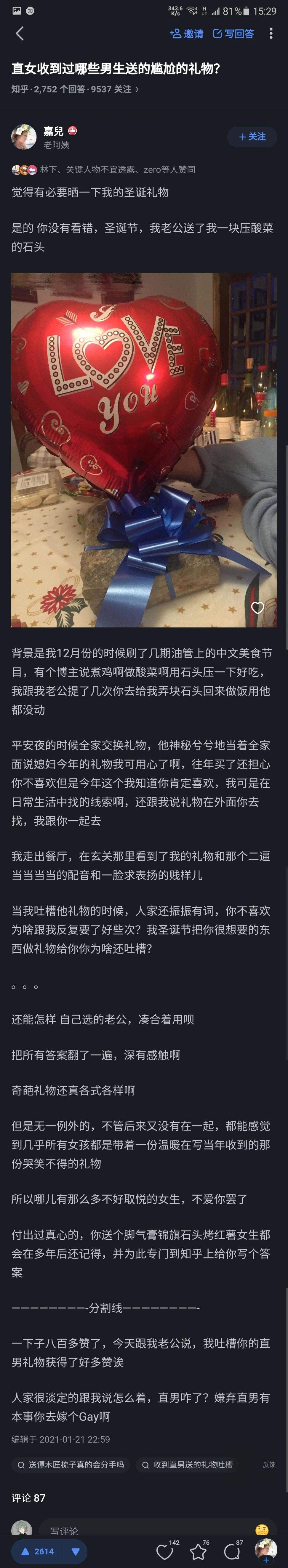View the heart balloon photo full size
288x1568 pixels.
click(x=144, y=450)
